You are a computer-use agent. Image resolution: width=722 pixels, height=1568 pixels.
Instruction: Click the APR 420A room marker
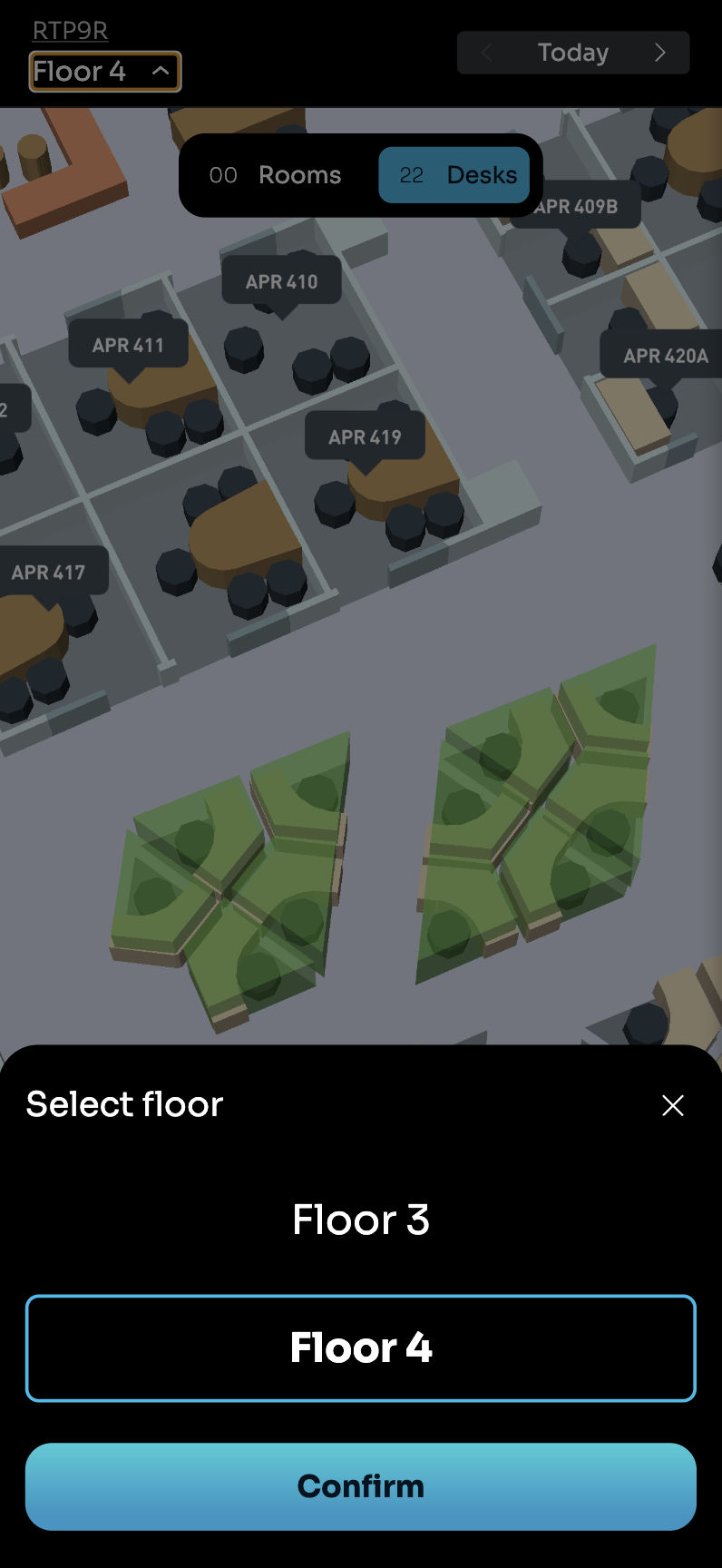coord(666,355)
